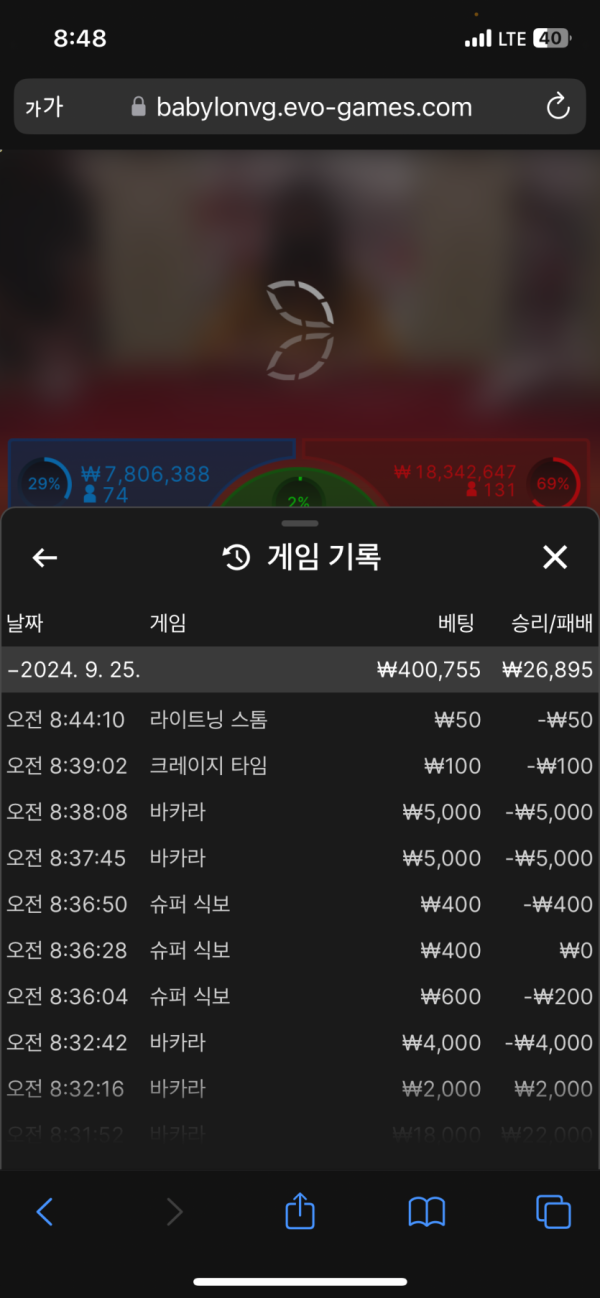Open the 8:37:45 Baccarat record
Viewport: 600px width, 1298px height.
tap(300, 858)
